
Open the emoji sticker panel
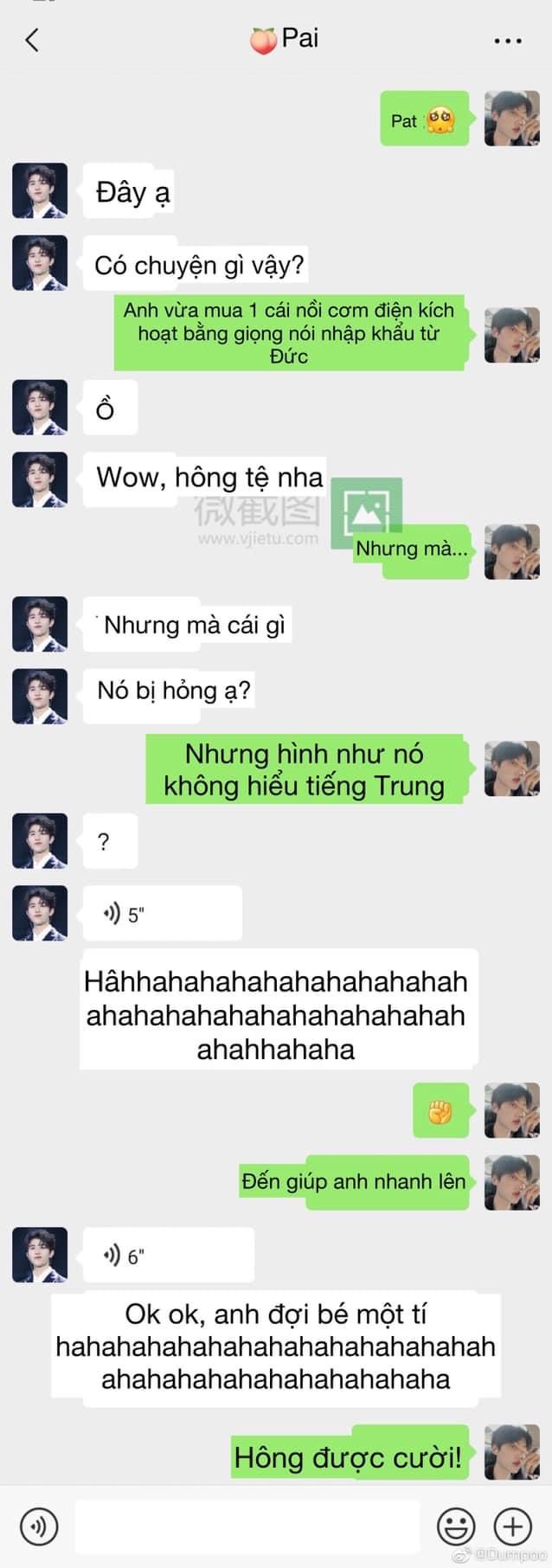(x=456, y=1526)
